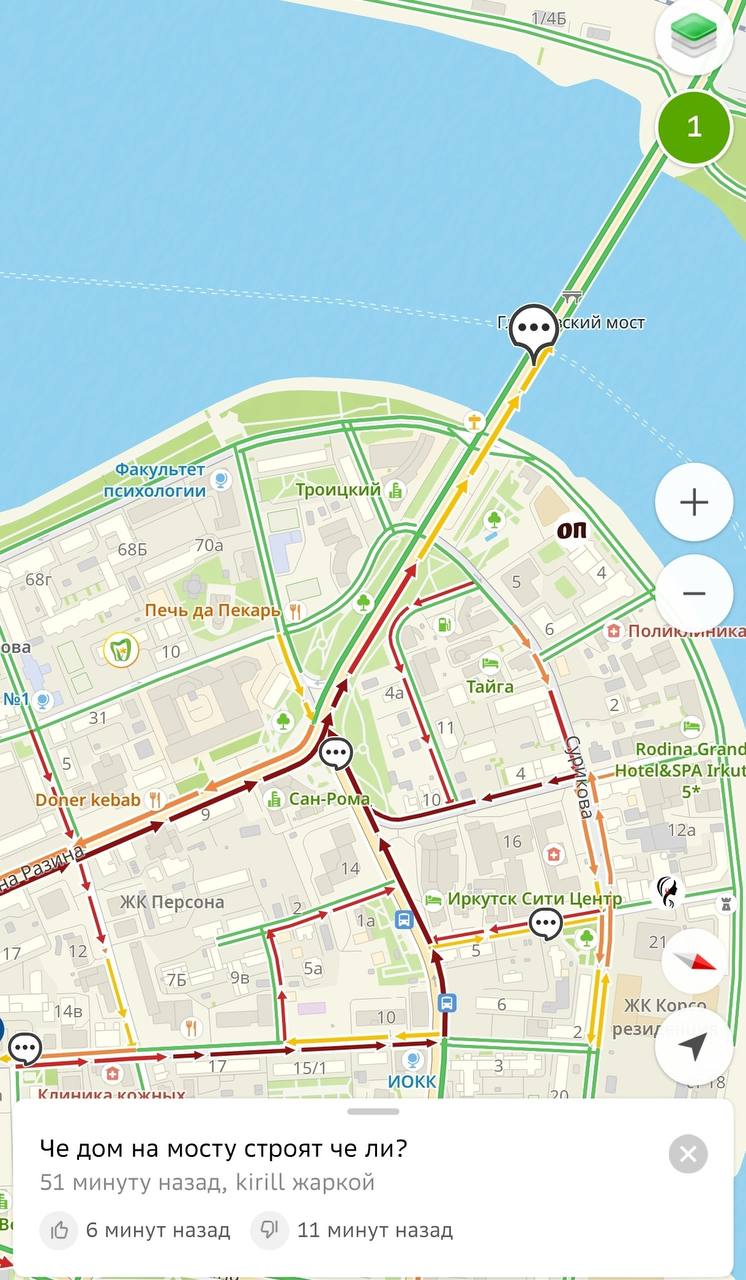The height and width of the screenshot is (1280, 746).
Task: Dislike the comment about the bridge
Action: pos(269,1230)
